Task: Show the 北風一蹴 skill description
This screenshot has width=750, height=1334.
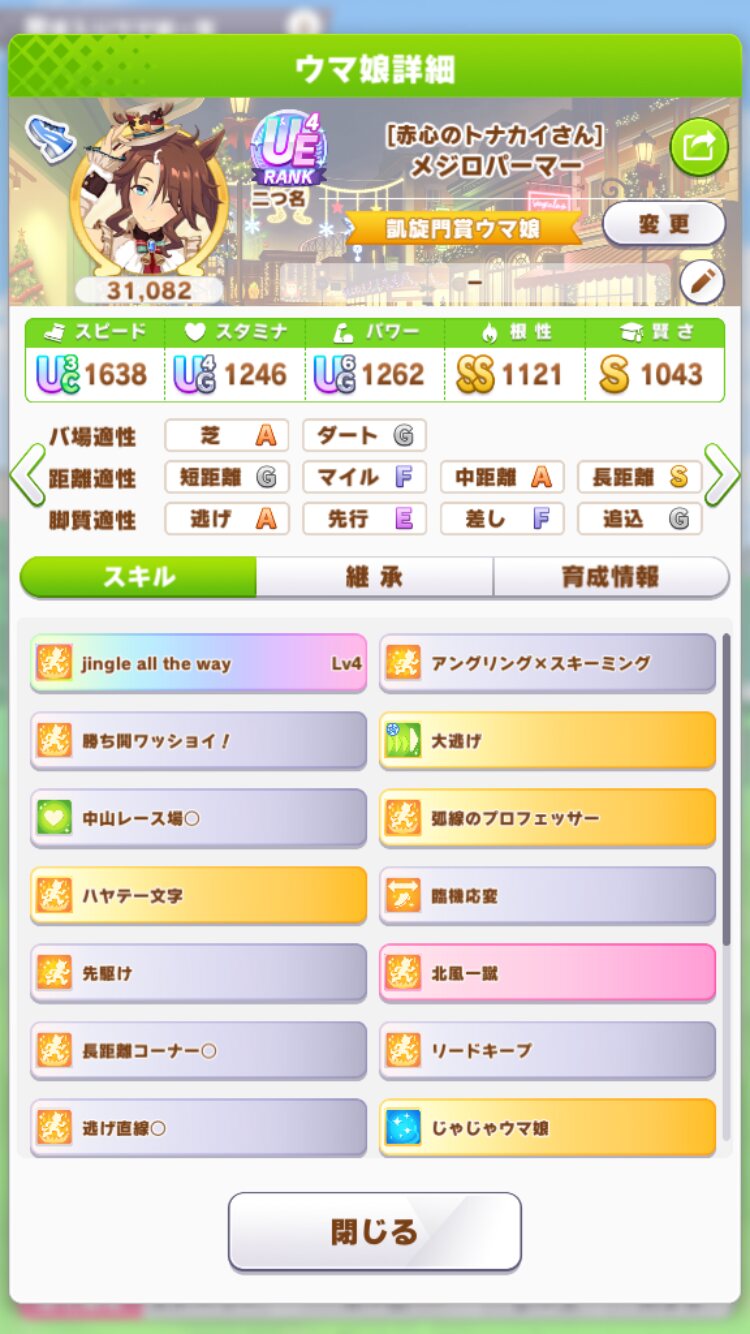Action: [x=547, y=973]
